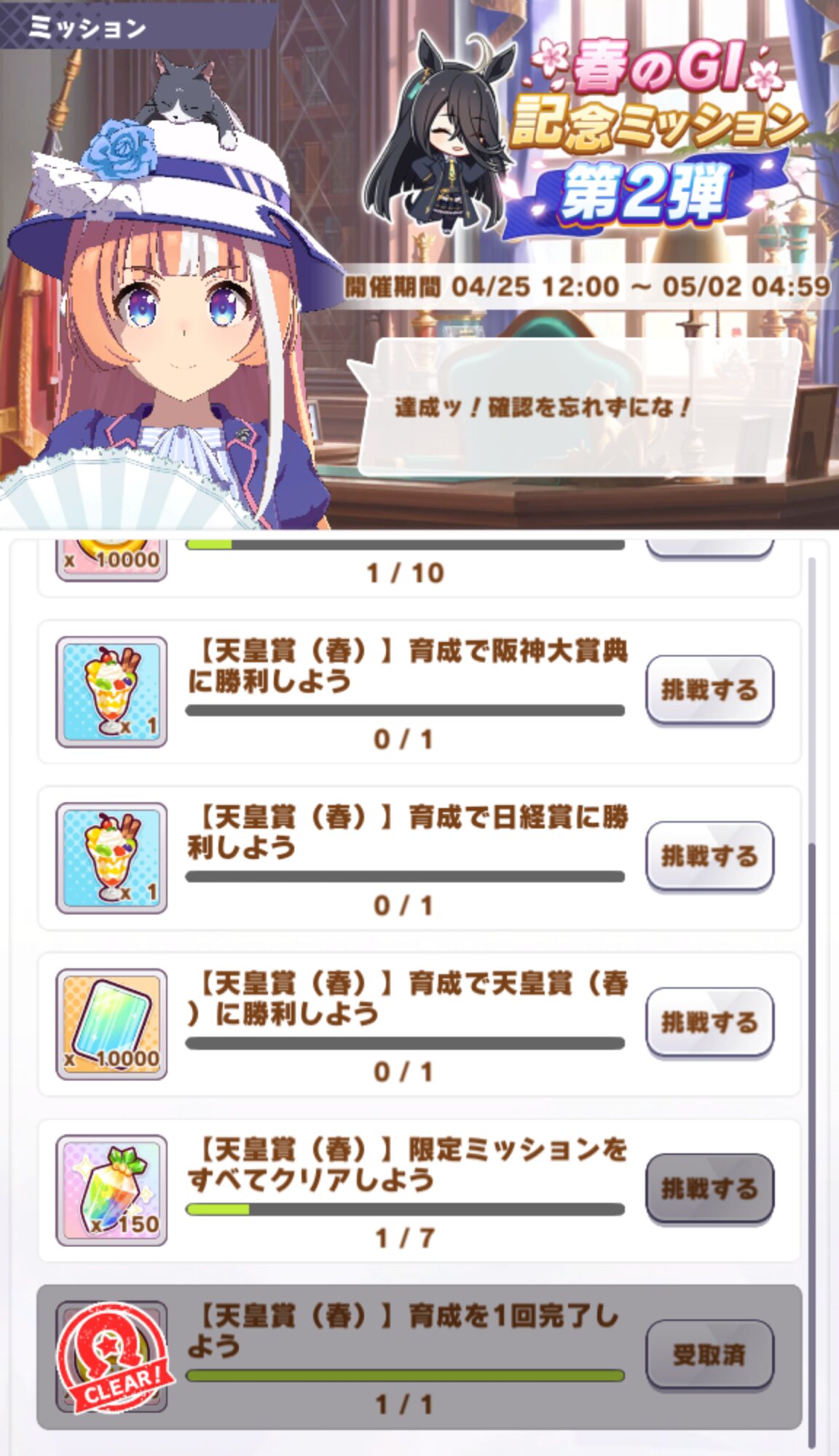Tap 挑戦する for the 日経賞 mission

tap(709, 855)
